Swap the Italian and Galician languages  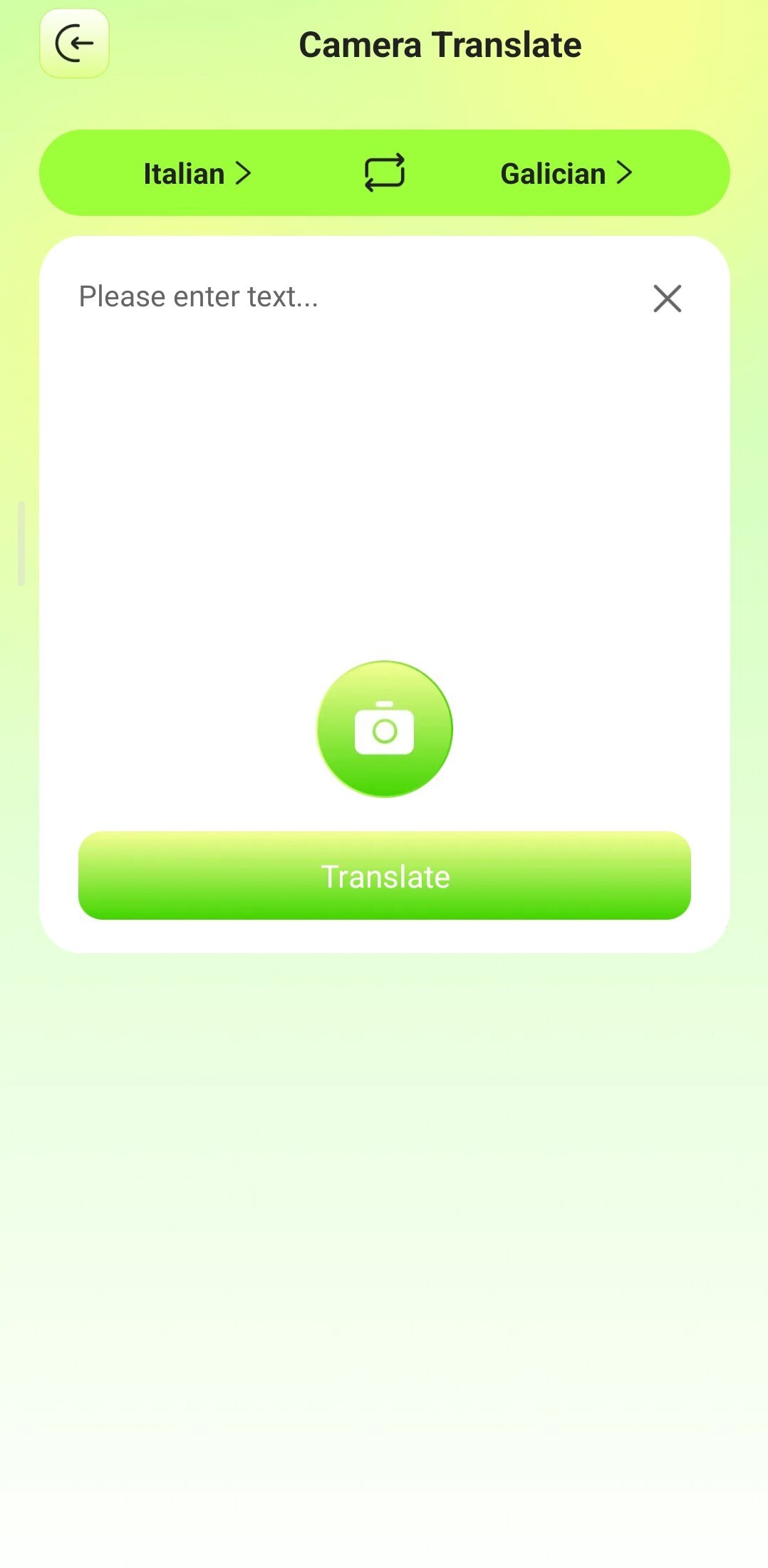coord(385,173)
